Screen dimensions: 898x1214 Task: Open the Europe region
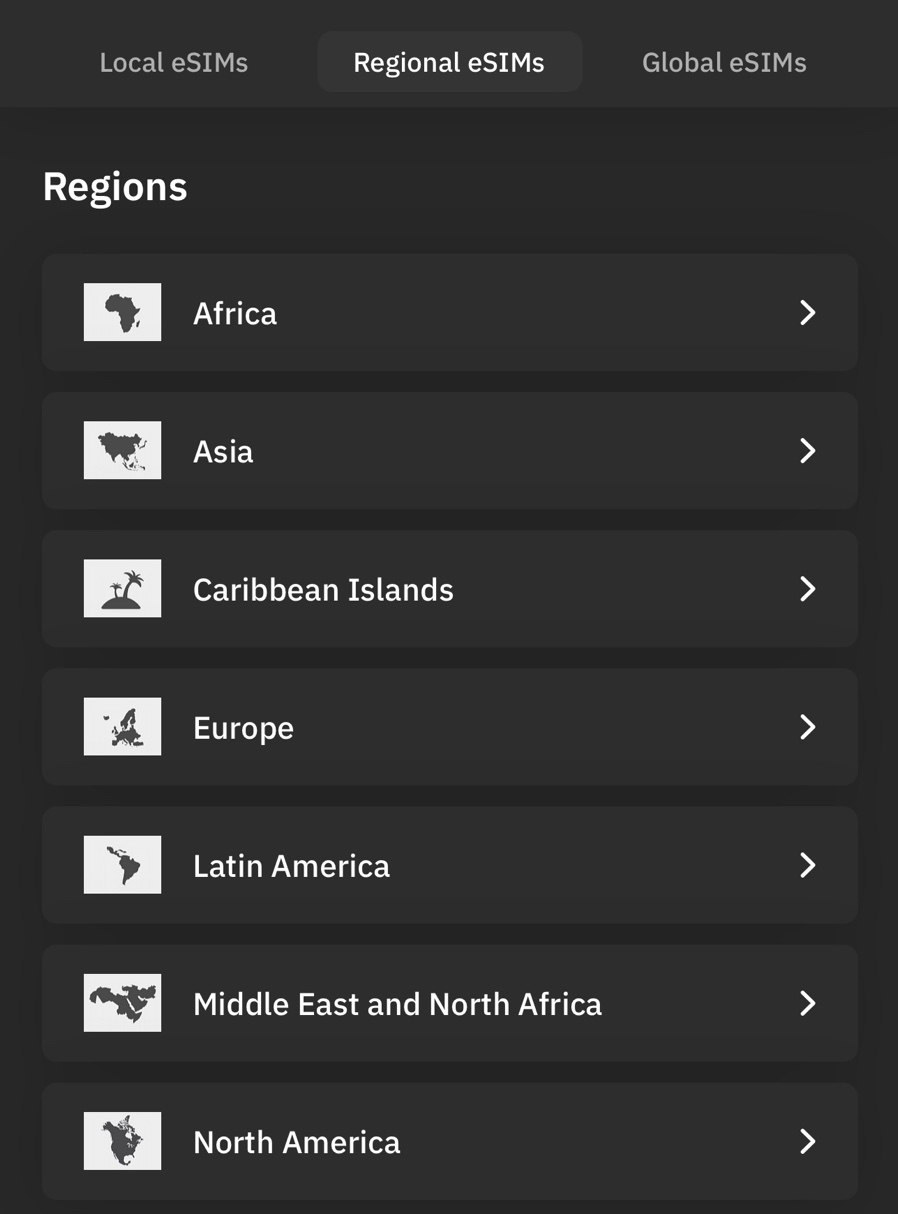(449, 726)
